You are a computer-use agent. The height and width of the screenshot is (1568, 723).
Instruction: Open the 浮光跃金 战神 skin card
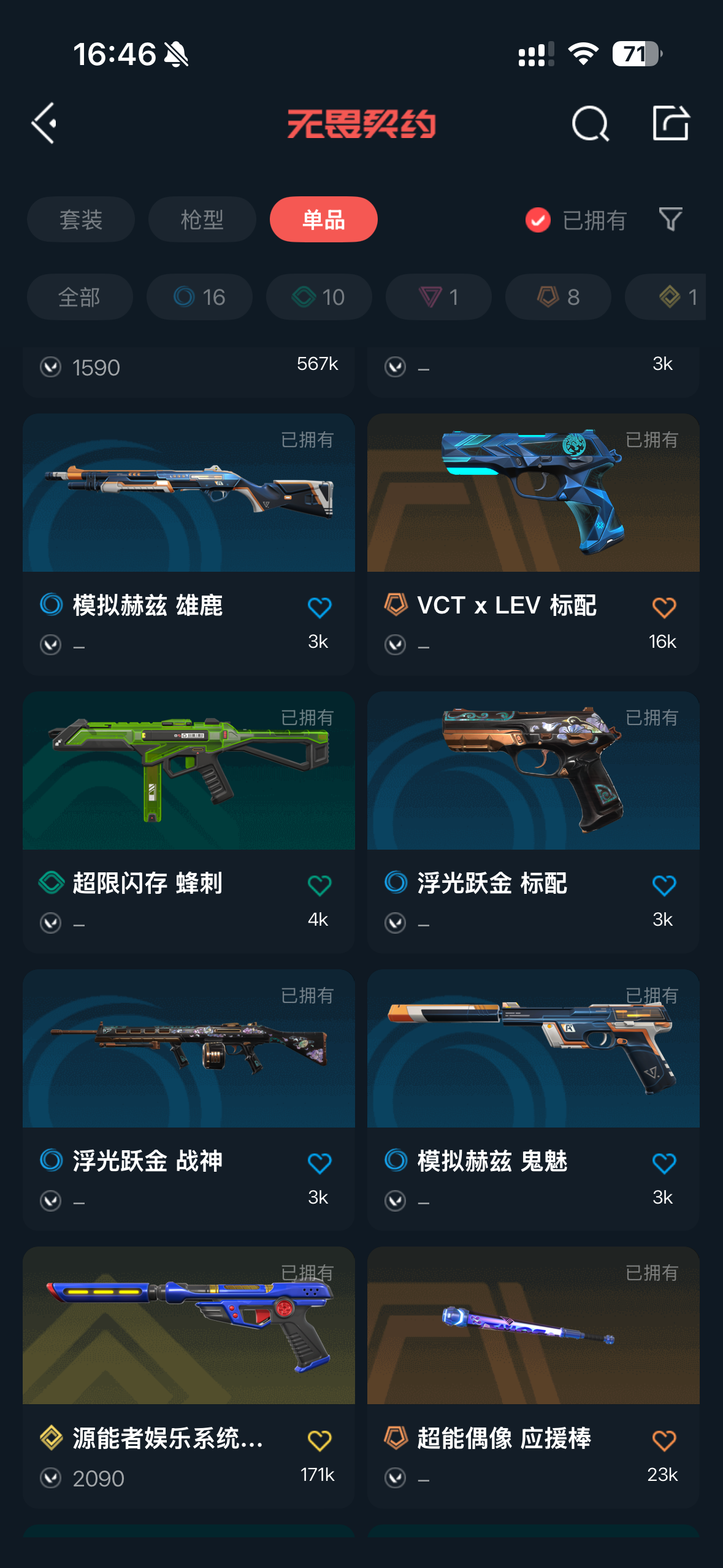point(189,1100)
